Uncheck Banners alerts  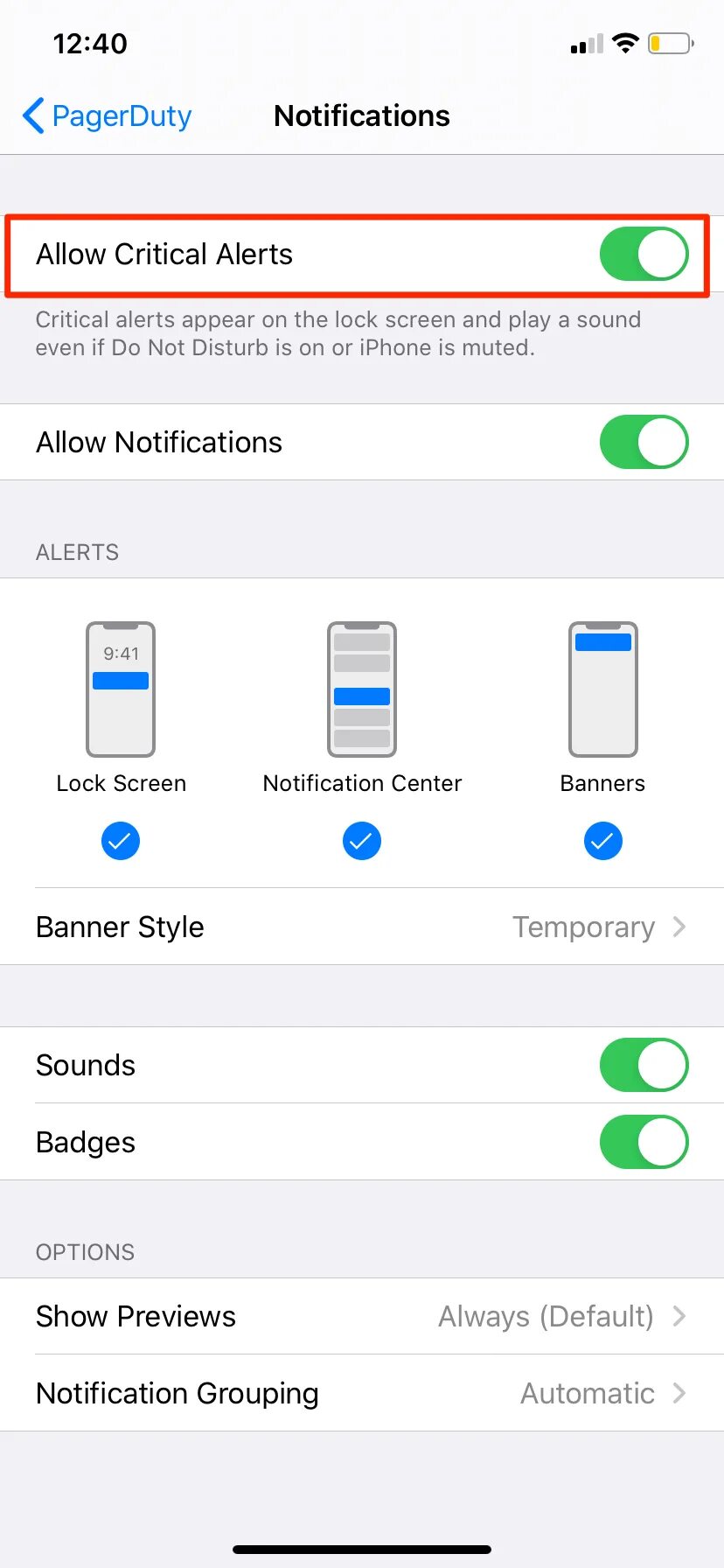click(602, 841)
